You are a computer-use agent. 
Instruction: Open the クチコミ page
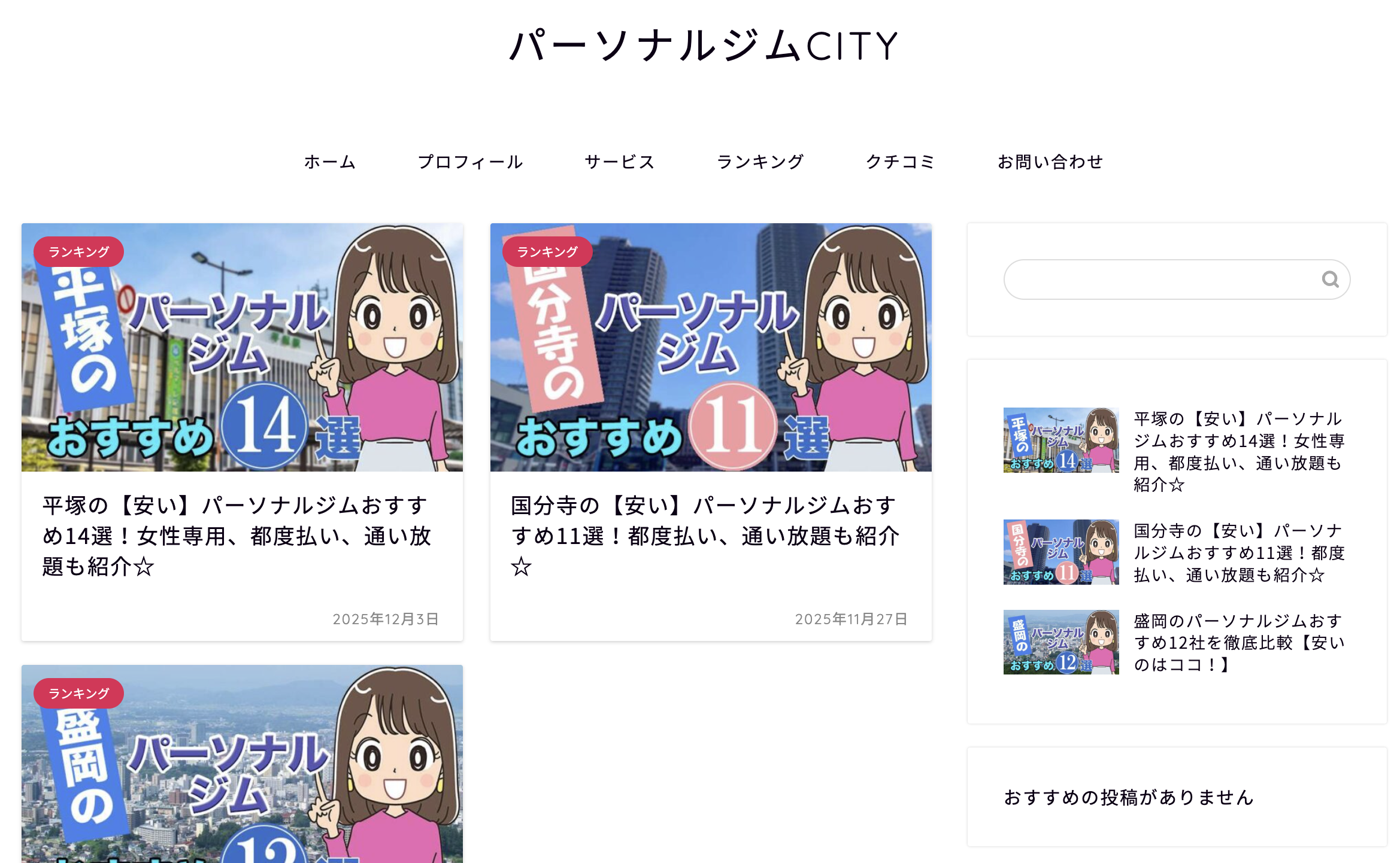(900, 162)
